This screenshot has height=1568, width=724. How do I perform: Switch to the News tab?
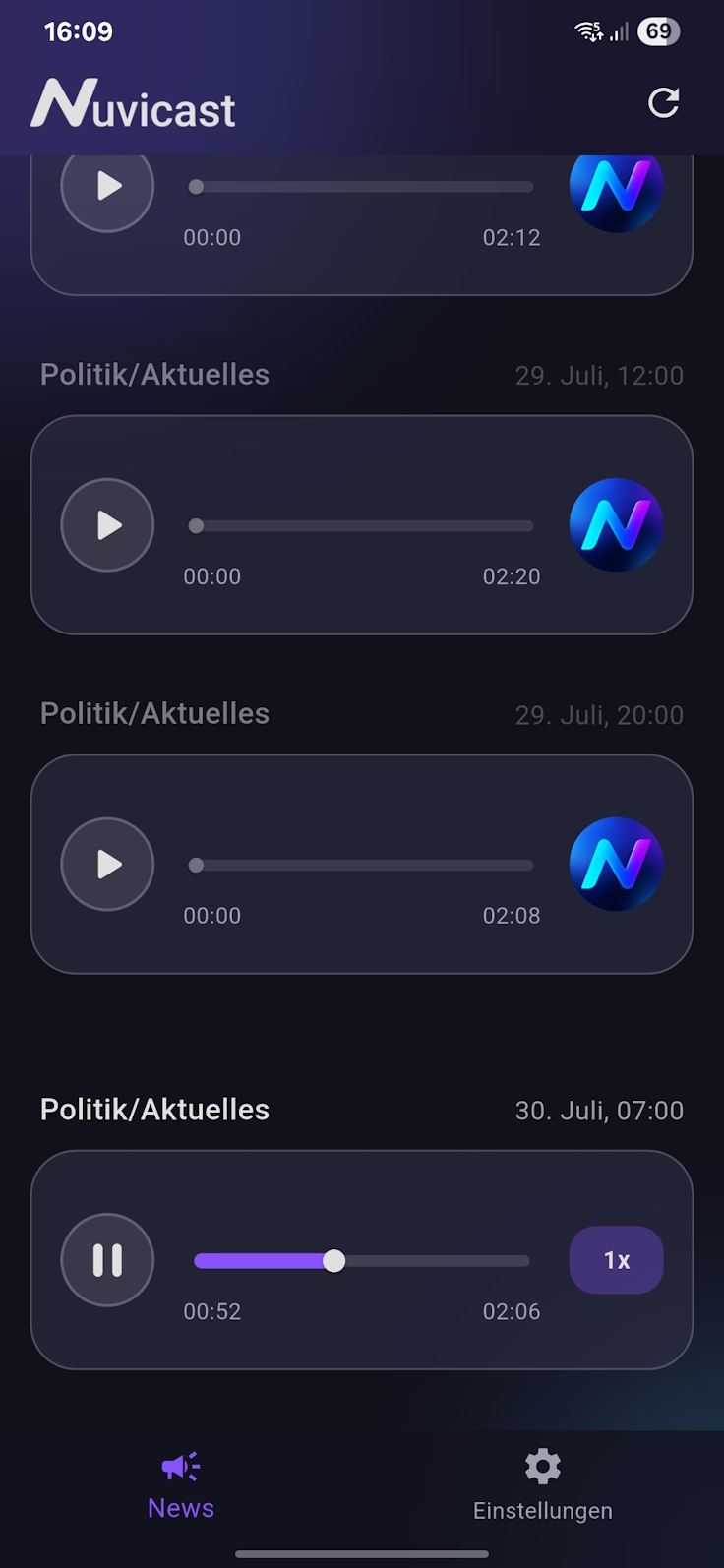point(181,1485)
